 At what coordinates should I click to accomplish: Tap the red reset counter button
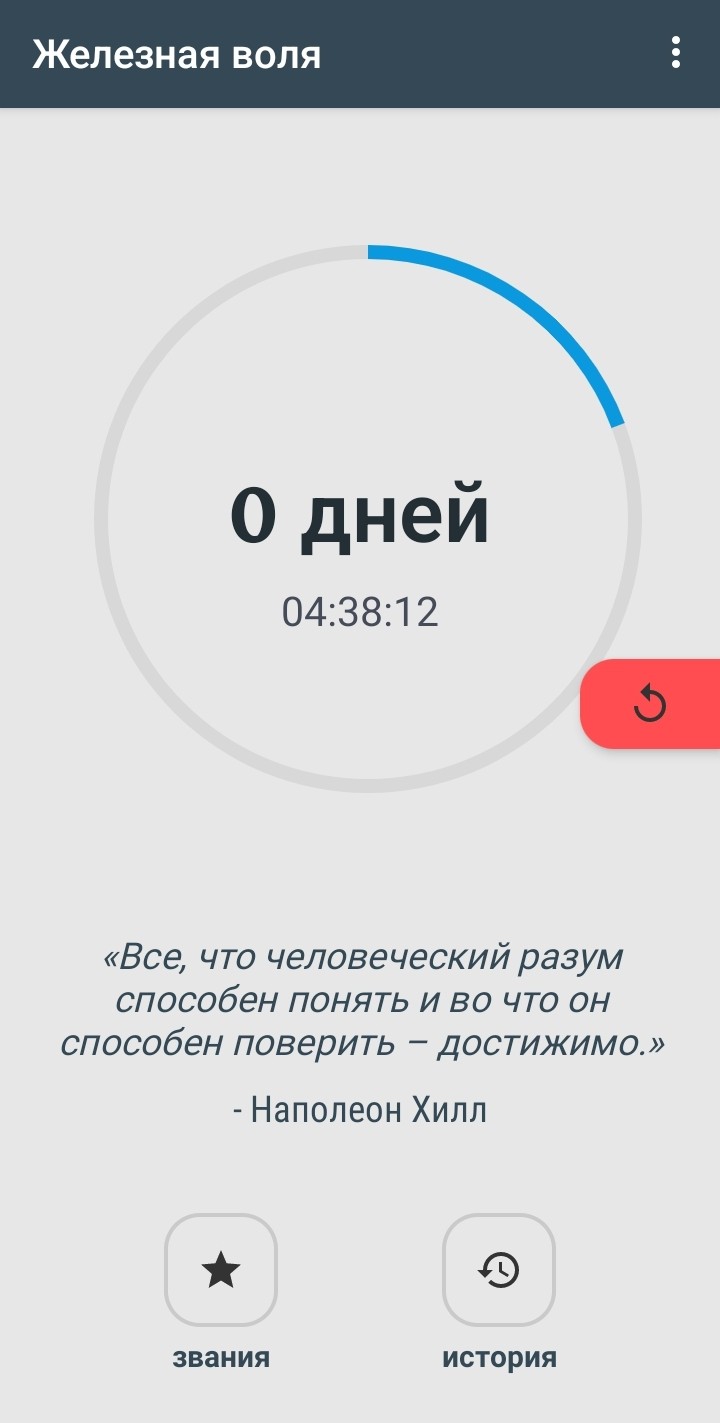(650, 704)
